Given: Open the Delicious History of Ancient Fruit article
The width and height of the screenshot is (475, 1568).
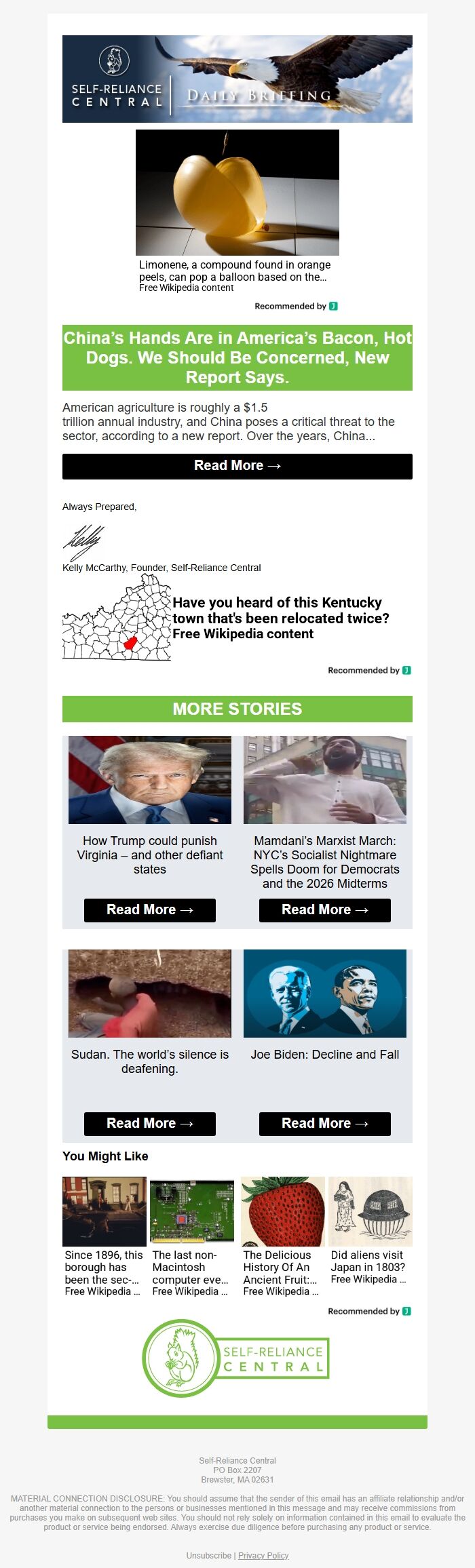Looking at the screenshot, I should [x=282, y=1267].
